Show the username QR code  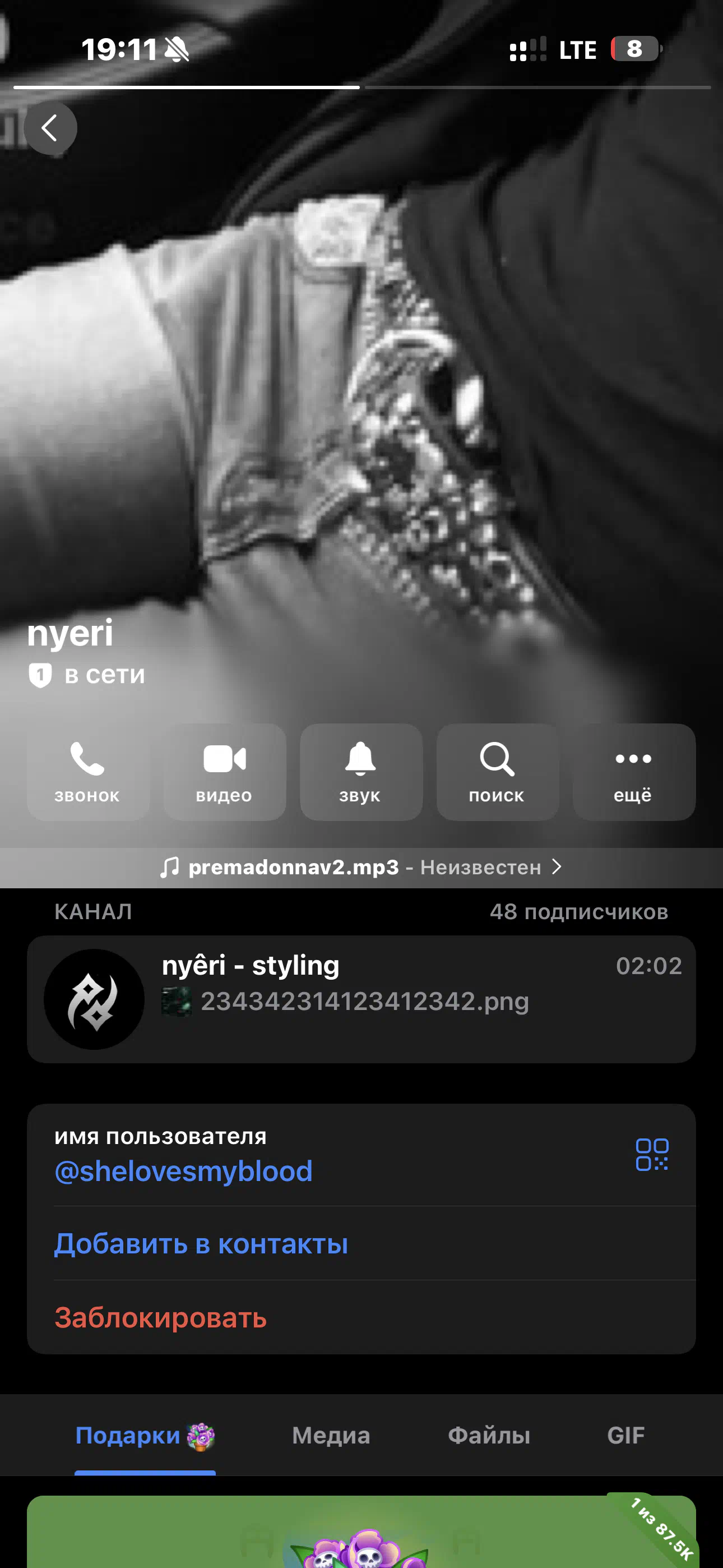pyautogui.click(x=652, y=1154)
